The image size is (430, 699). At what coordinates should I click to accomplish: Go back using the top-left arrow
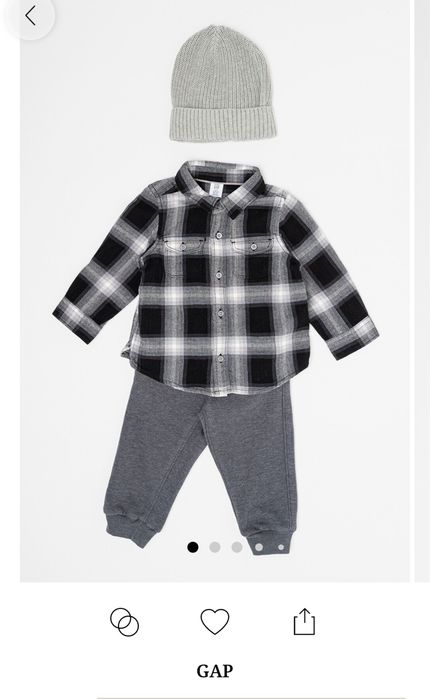click(x=30, y=16)
